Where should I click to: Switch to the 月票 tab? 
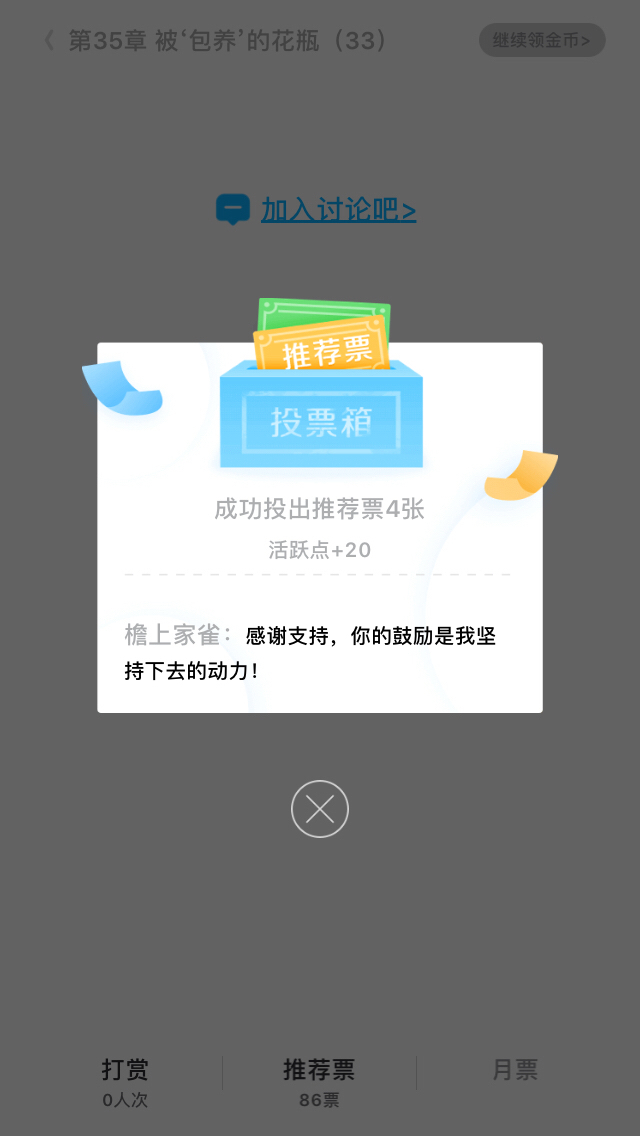coord(515,1070)
